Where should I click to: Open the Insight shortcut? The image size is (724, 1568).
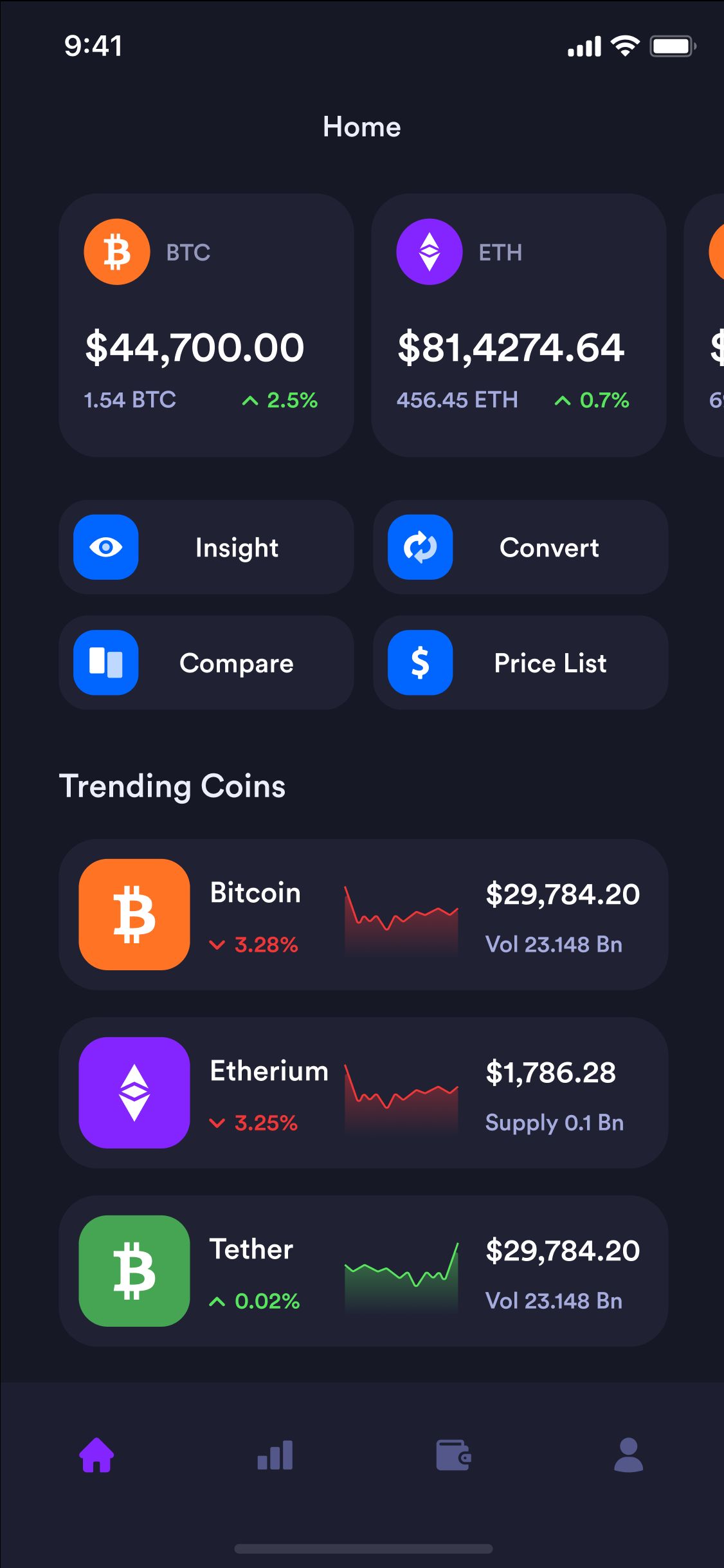point(206,547)
